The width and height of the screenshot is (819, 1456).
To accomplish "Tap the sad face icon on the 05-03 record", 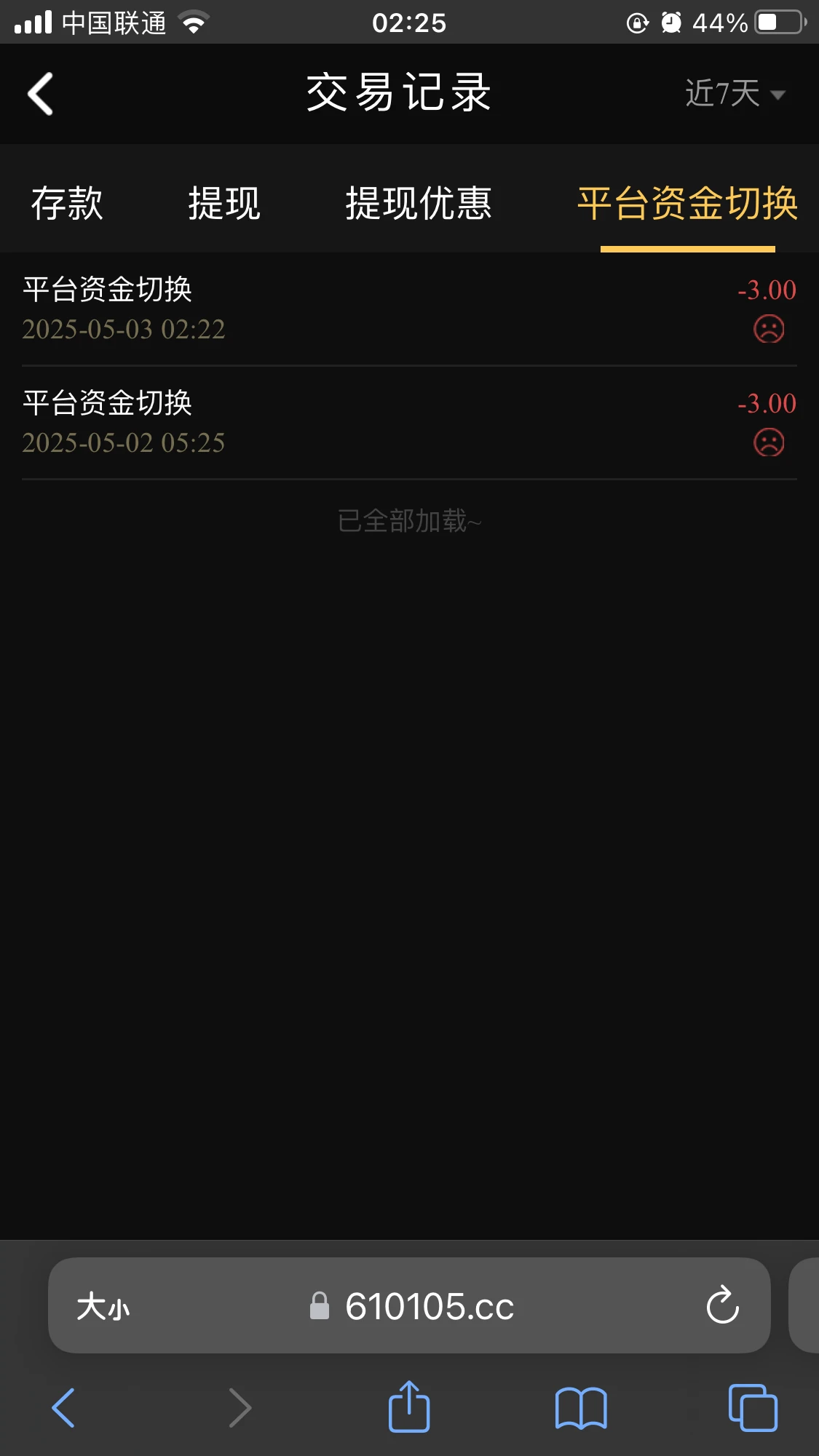I will point(769,328).
